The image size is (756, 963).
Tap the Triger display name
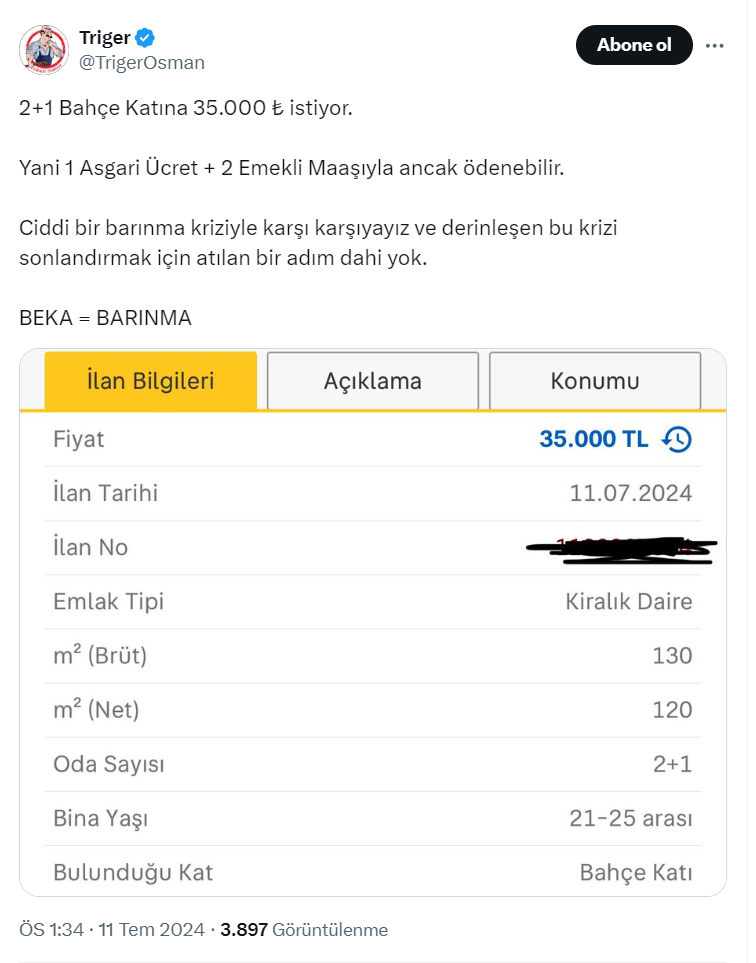click(105, 38)
